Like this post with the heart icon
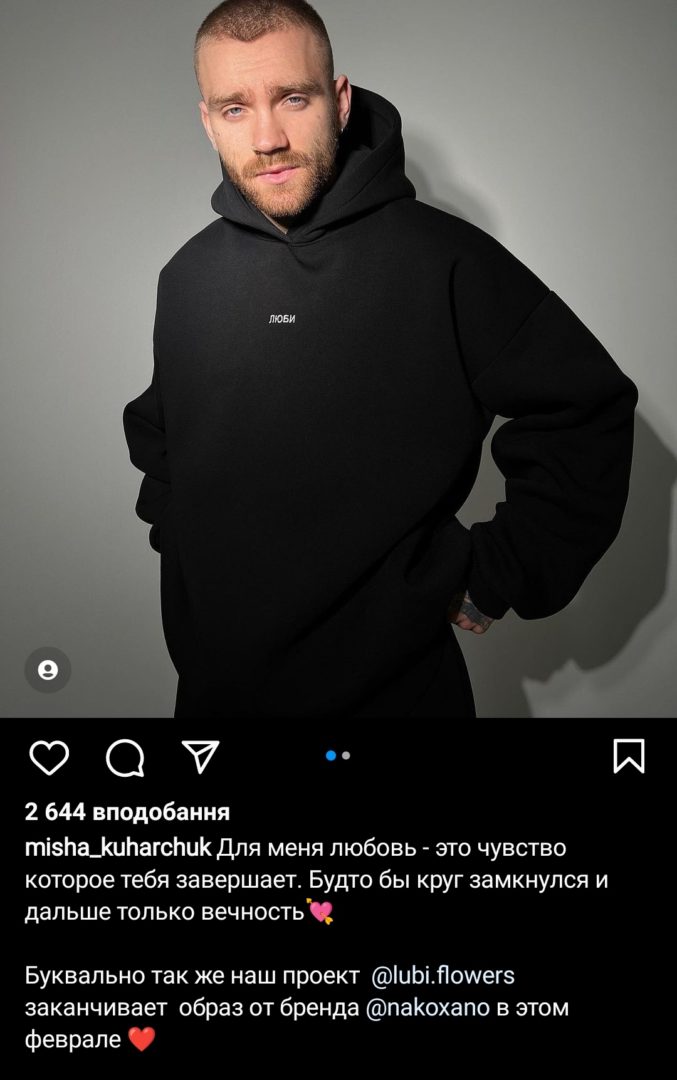The height and width of the screenshot is (1080, 677). click(x=49, y=757)
